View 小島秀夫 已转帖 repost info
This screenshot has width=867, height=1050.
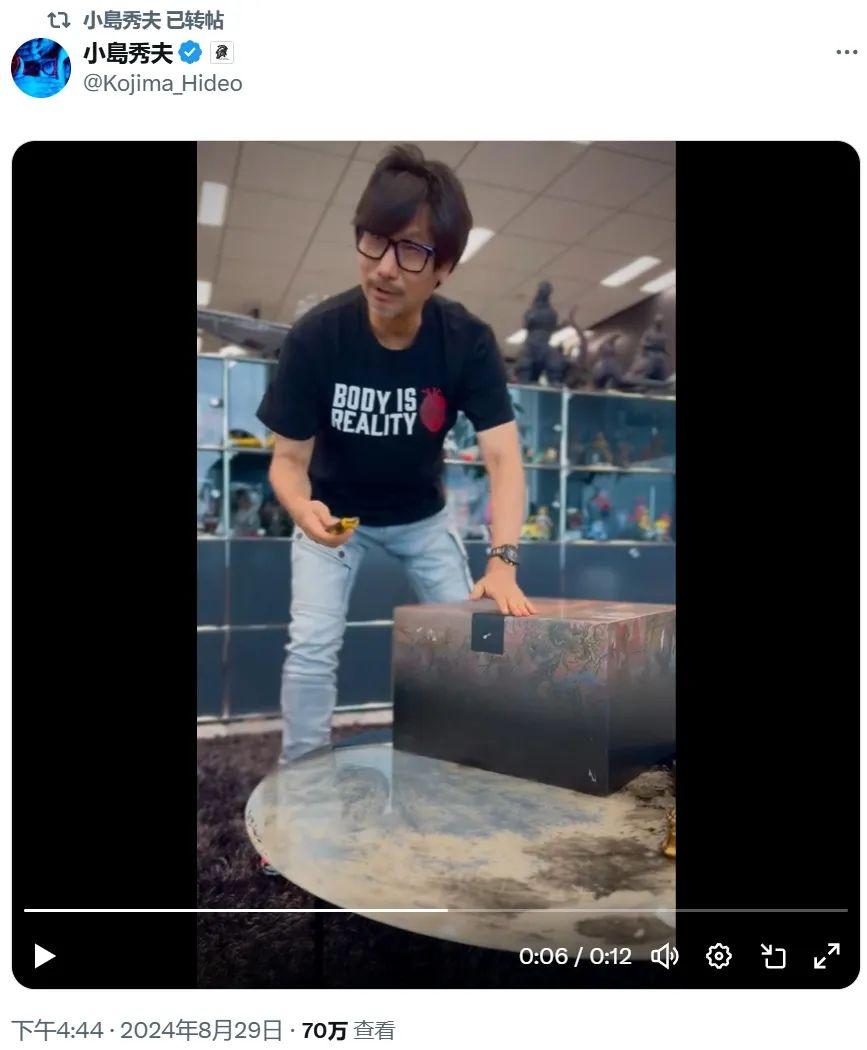click(153, 20)
